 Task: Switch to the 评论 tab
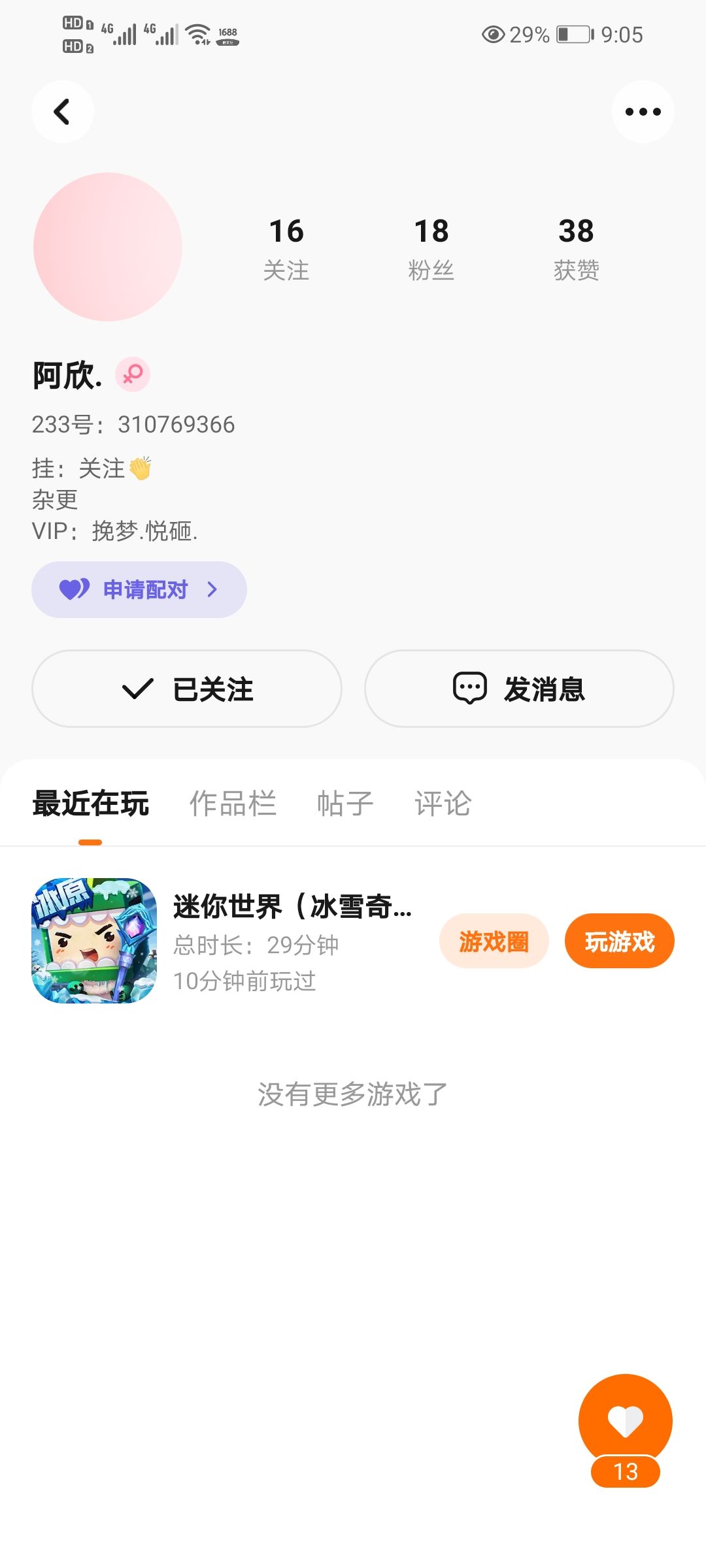[x=443, y=804]
